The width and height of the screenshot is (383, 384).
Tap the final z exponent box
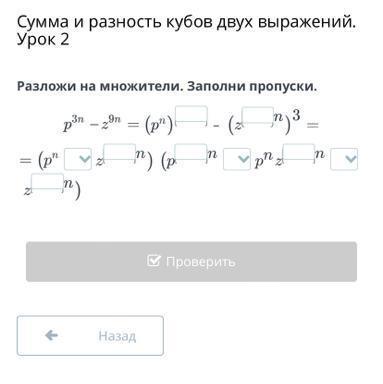48,183
